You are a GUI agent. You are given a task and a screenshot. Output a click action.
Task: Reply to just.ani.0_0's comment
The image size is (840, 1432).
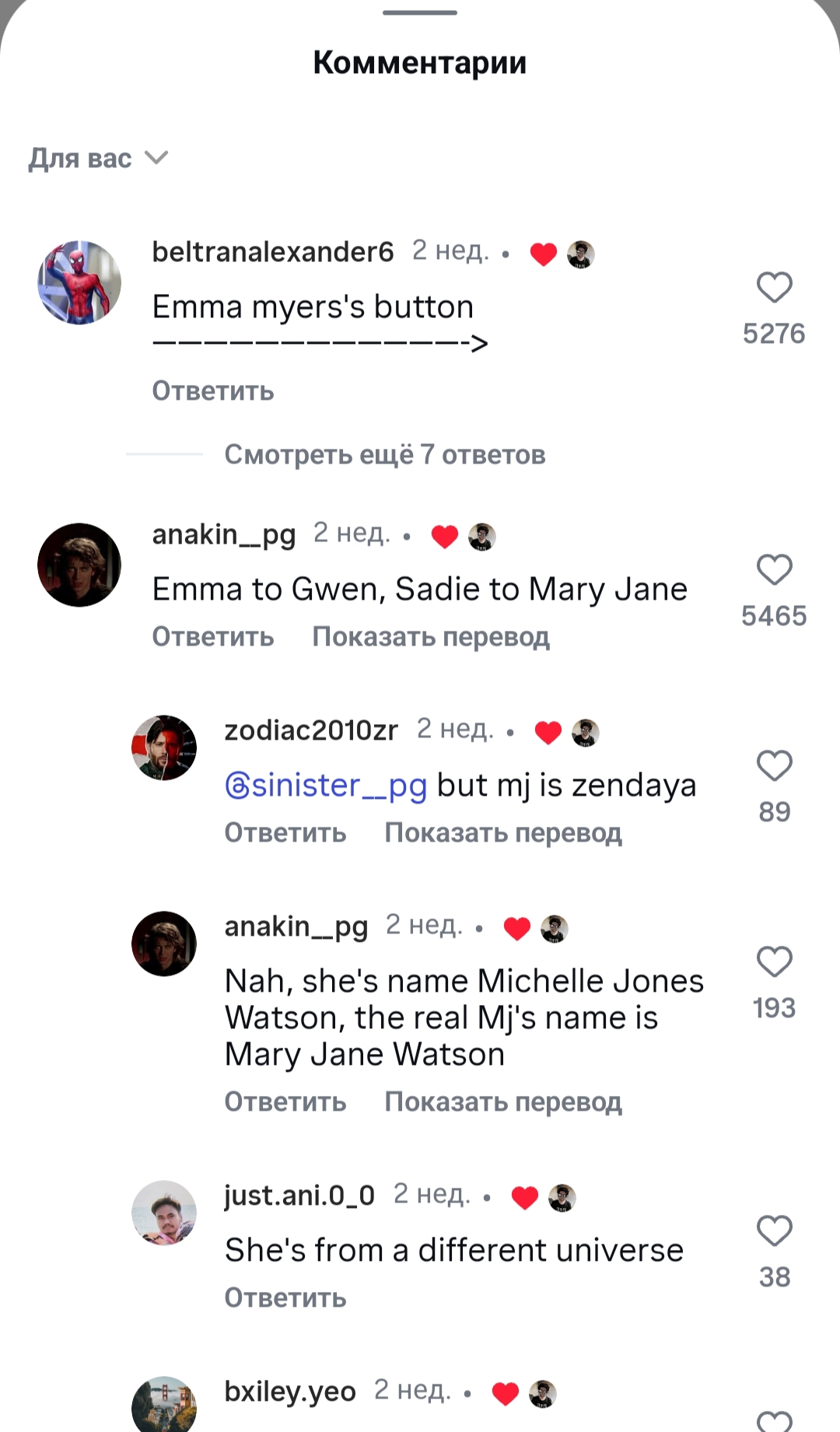point(285,1297)
